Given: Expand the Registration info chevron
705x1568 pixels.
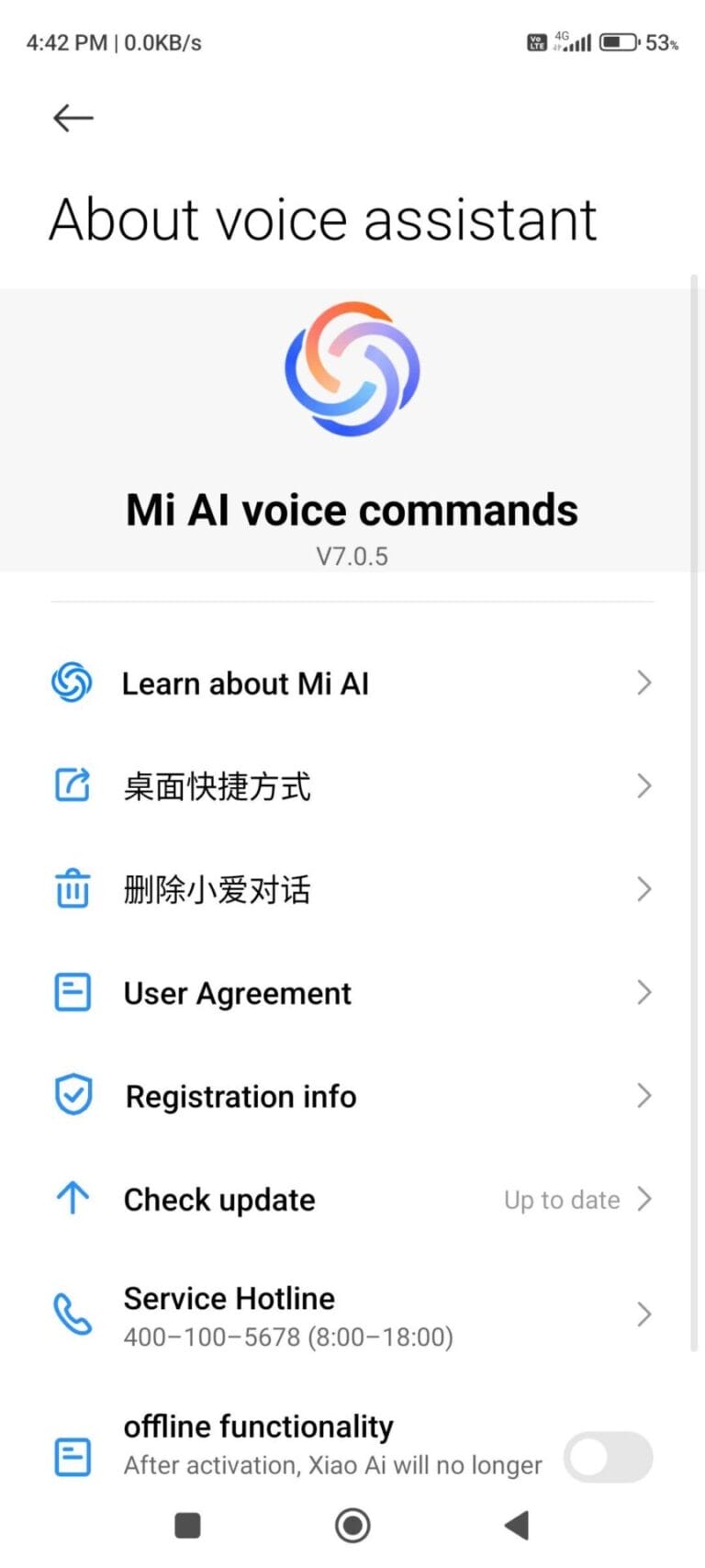Looking at the screenshot, I should pos(643,1095).
